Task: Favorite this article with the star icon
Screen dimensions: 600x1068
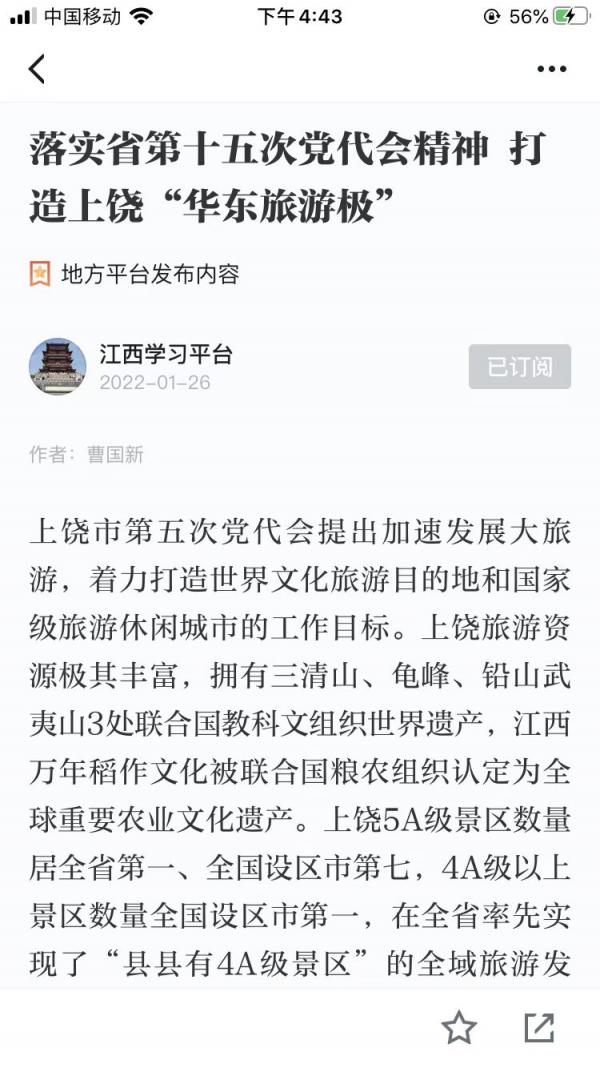Action: [x=459, y=1027]
